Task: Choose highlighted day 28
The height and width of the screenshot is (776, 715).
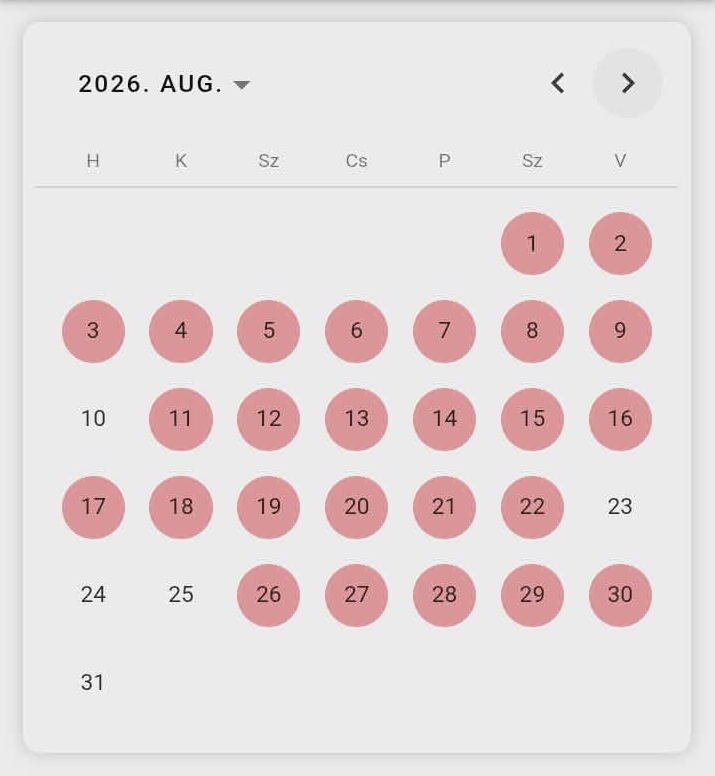Action: [444, 595]
